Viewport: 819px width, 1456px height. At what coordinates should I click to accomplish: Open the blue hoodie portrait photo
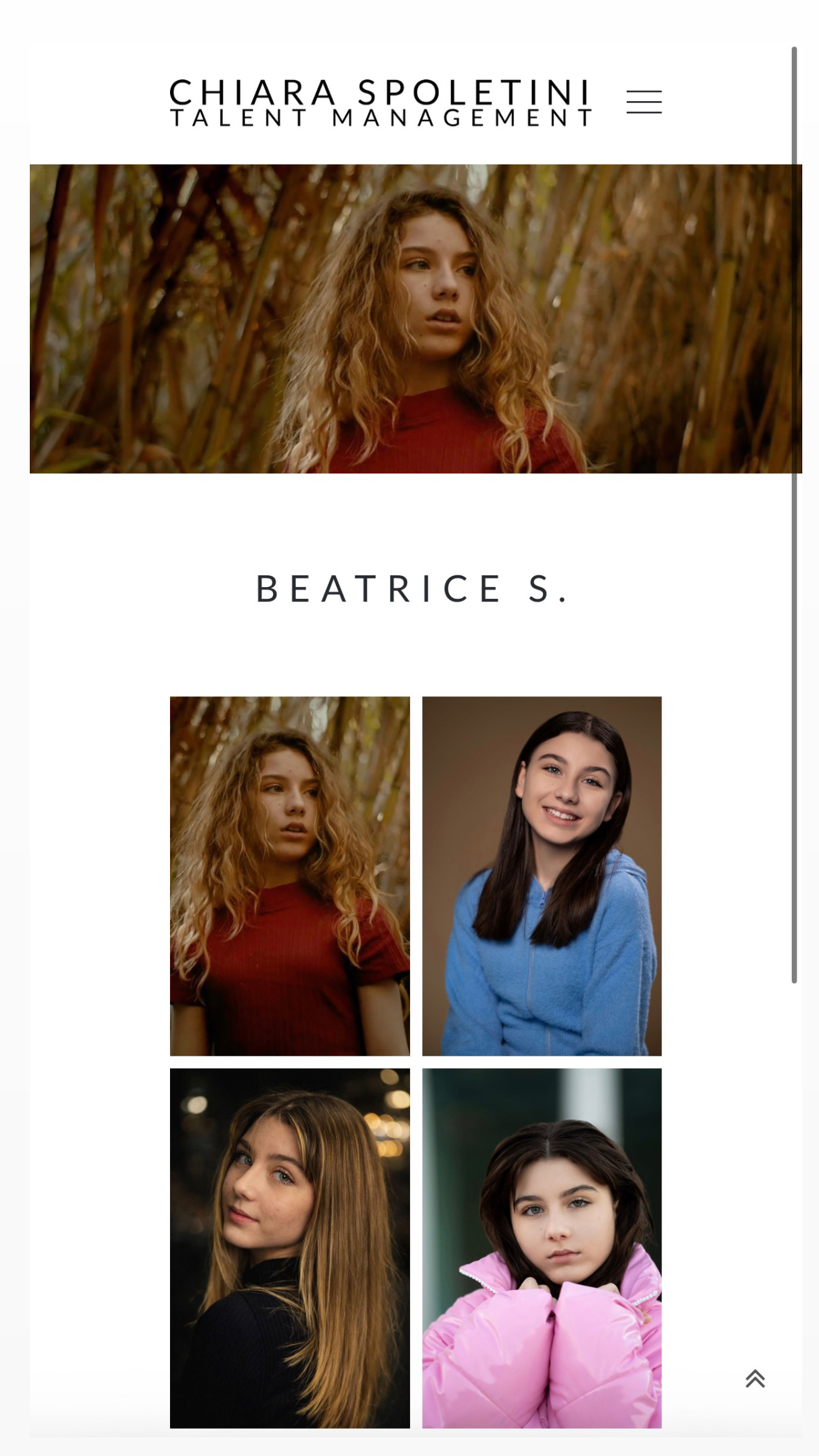tap(542, 876)
